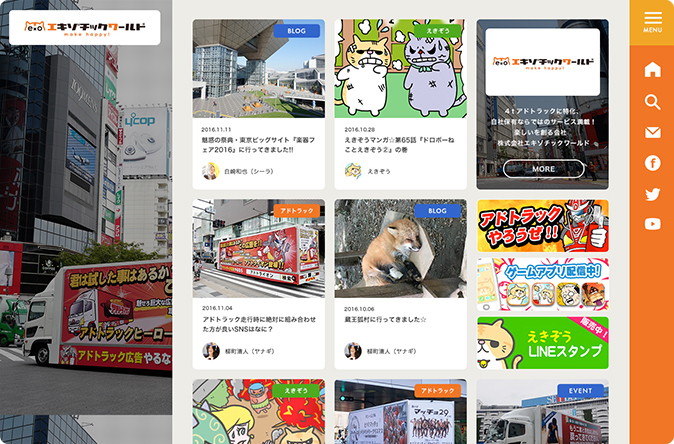Open the hamburger MENU button
This screenshot has width=674, height=444.
click(x=652, y=21)
